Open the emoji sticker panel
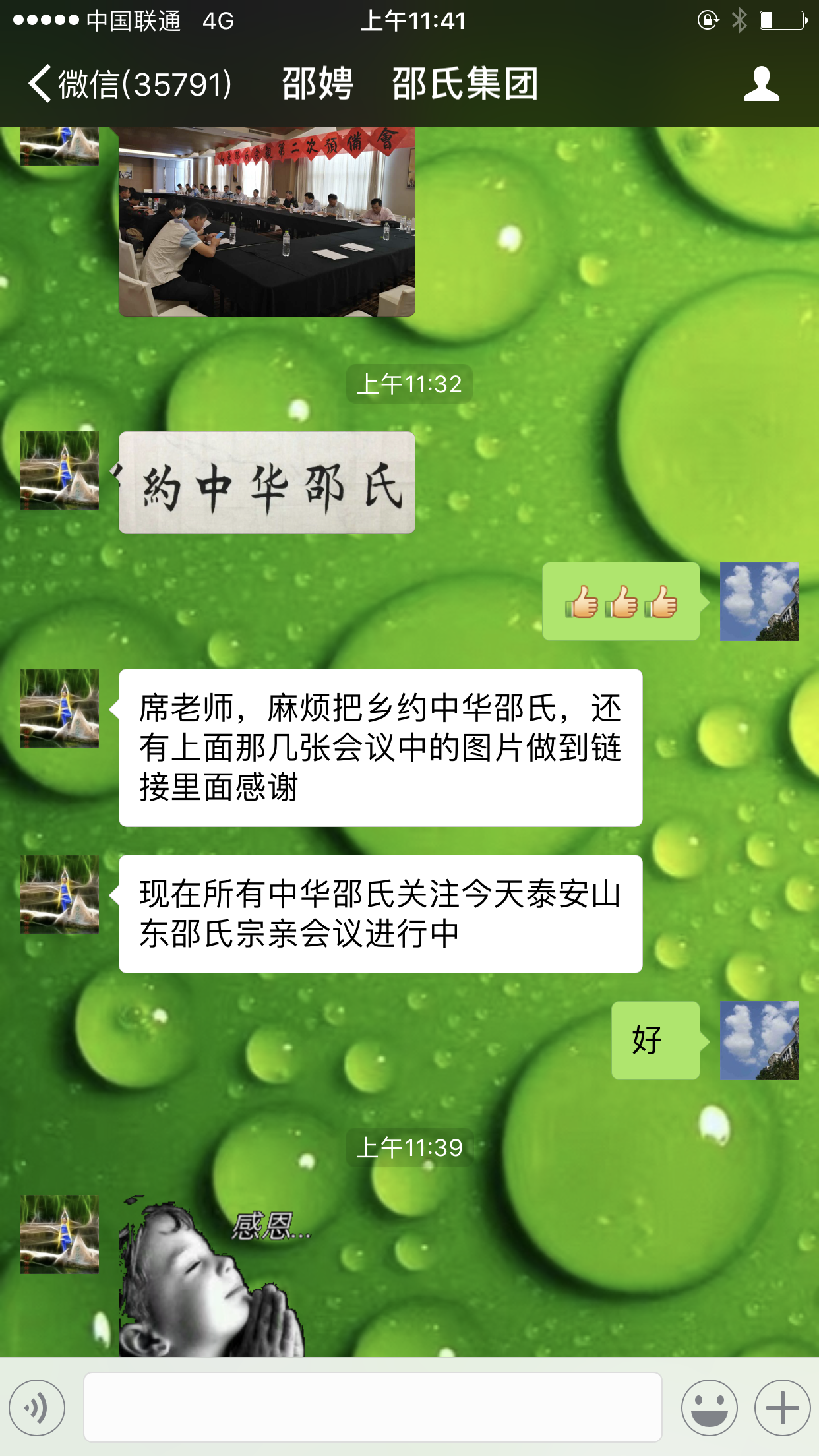Image resolution: width=819 pixels, height=1456 pixels. pos(709,1407)
